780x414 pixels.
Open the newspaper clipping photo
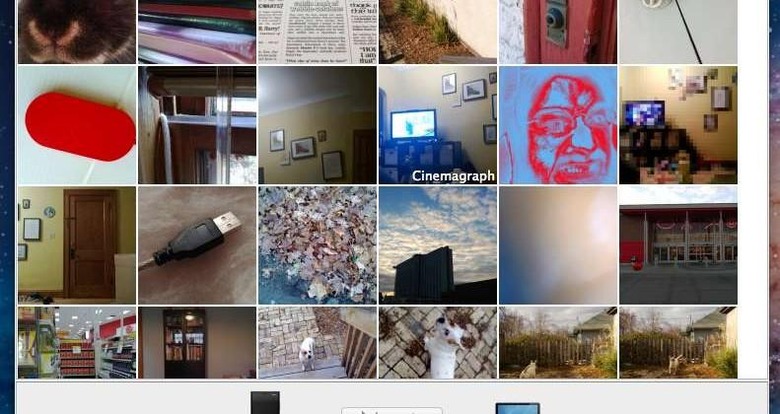[317, 30]
